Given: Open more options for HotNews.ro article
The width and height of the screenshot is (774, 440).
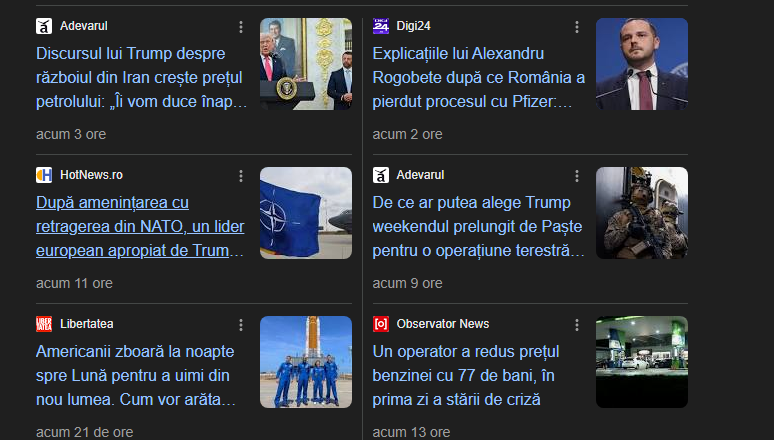Looking at the screenshot, I should pos(241,176).
